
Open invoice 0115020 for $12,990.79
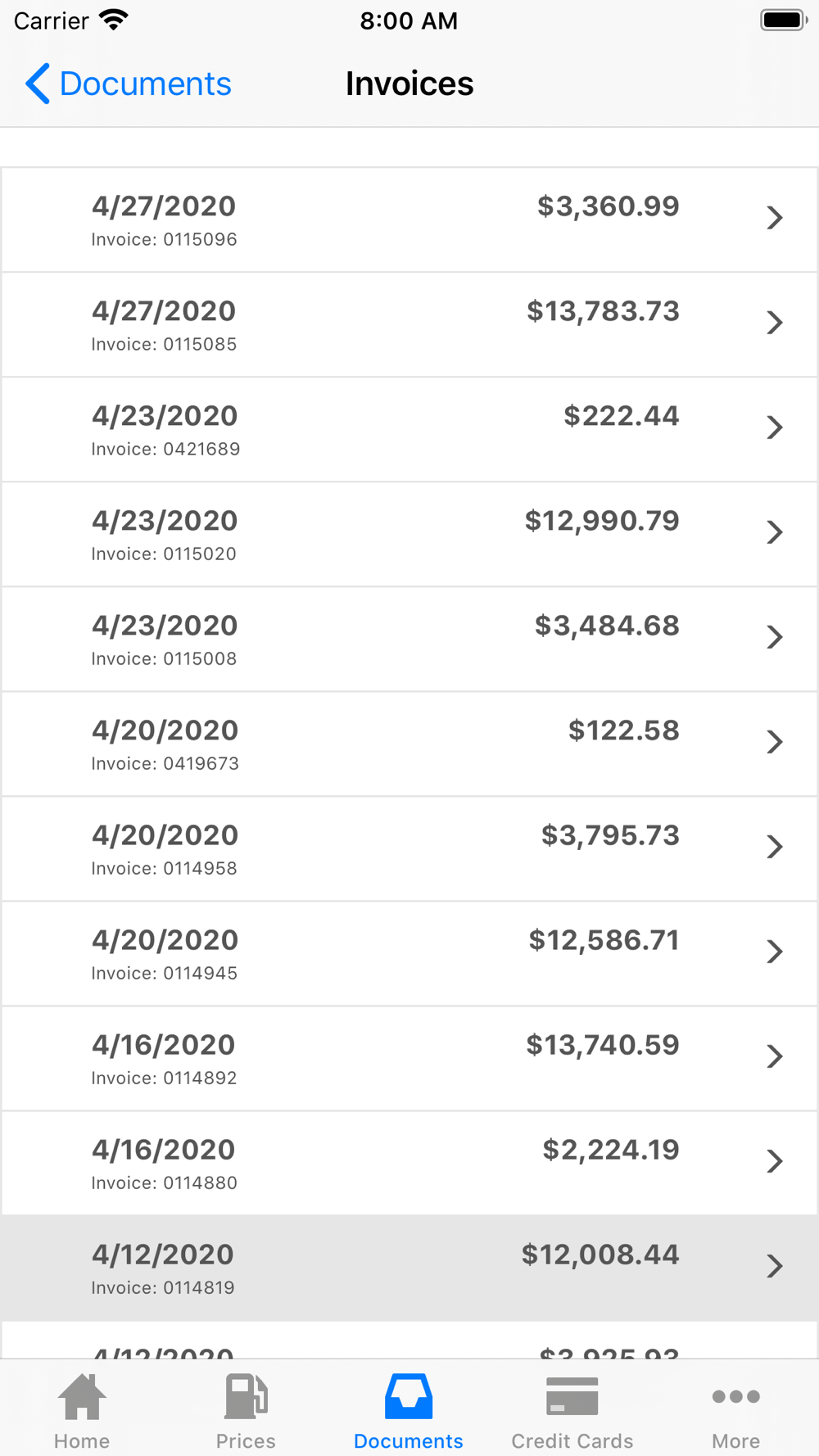(x=409, y=534)
